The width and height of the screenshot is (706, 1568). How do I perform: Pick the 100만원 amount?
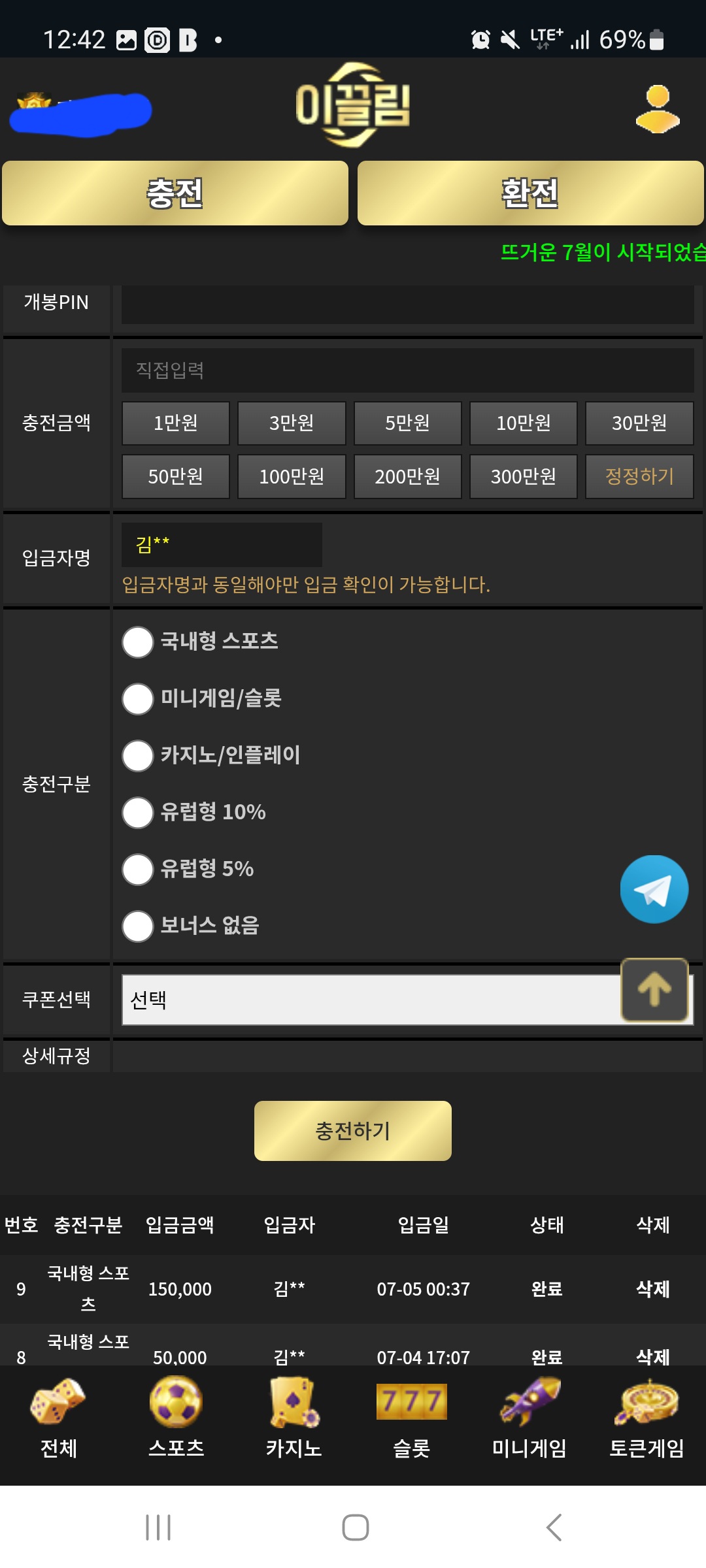point(292,477)
